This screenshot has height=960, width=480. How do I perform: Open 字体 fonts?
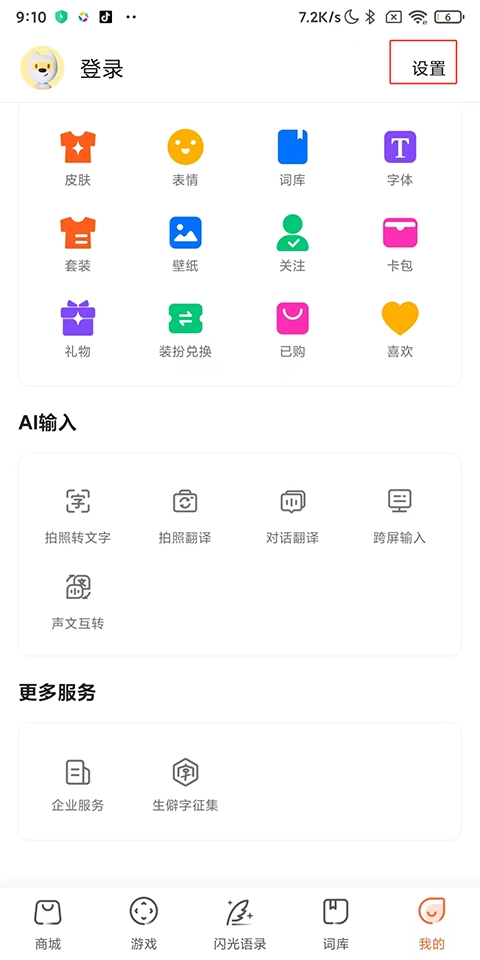(400, 159)
